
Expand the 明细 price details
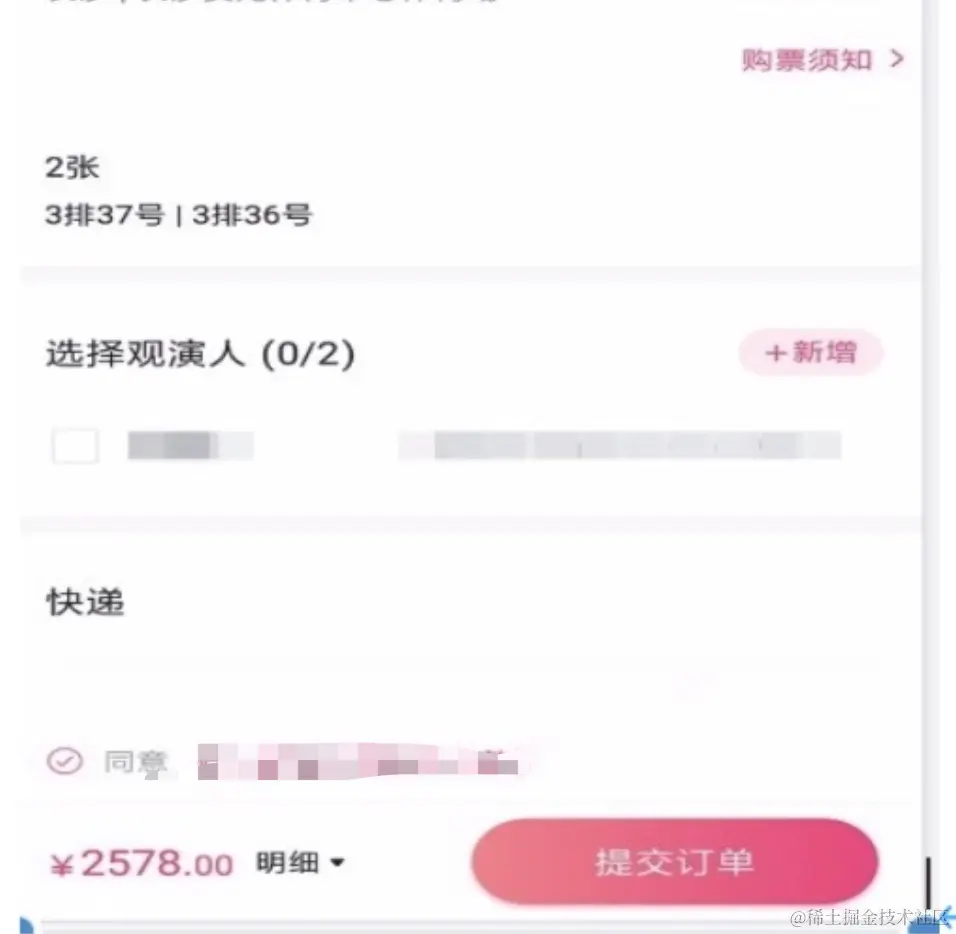click(x=299, y=862)
